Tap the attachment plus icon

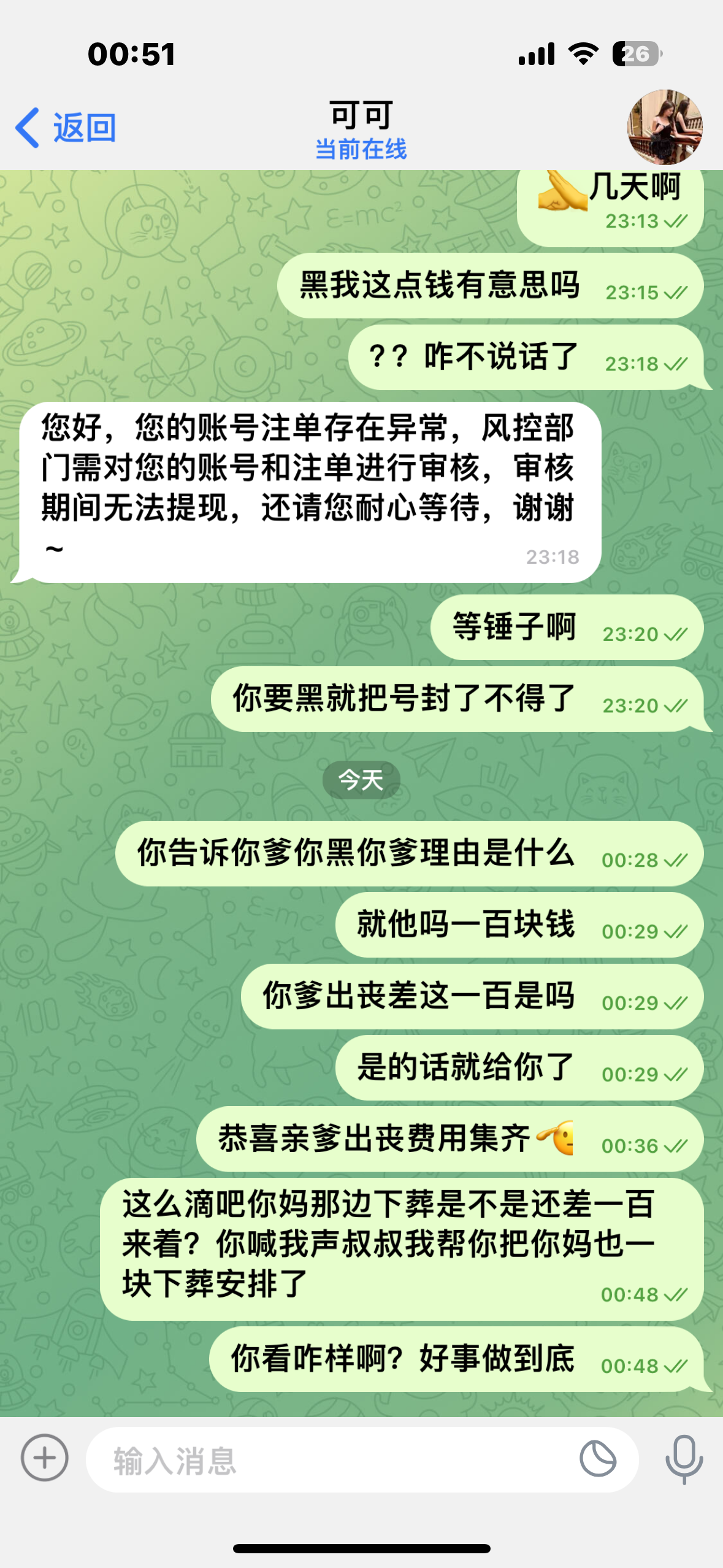pos(44,1458)
